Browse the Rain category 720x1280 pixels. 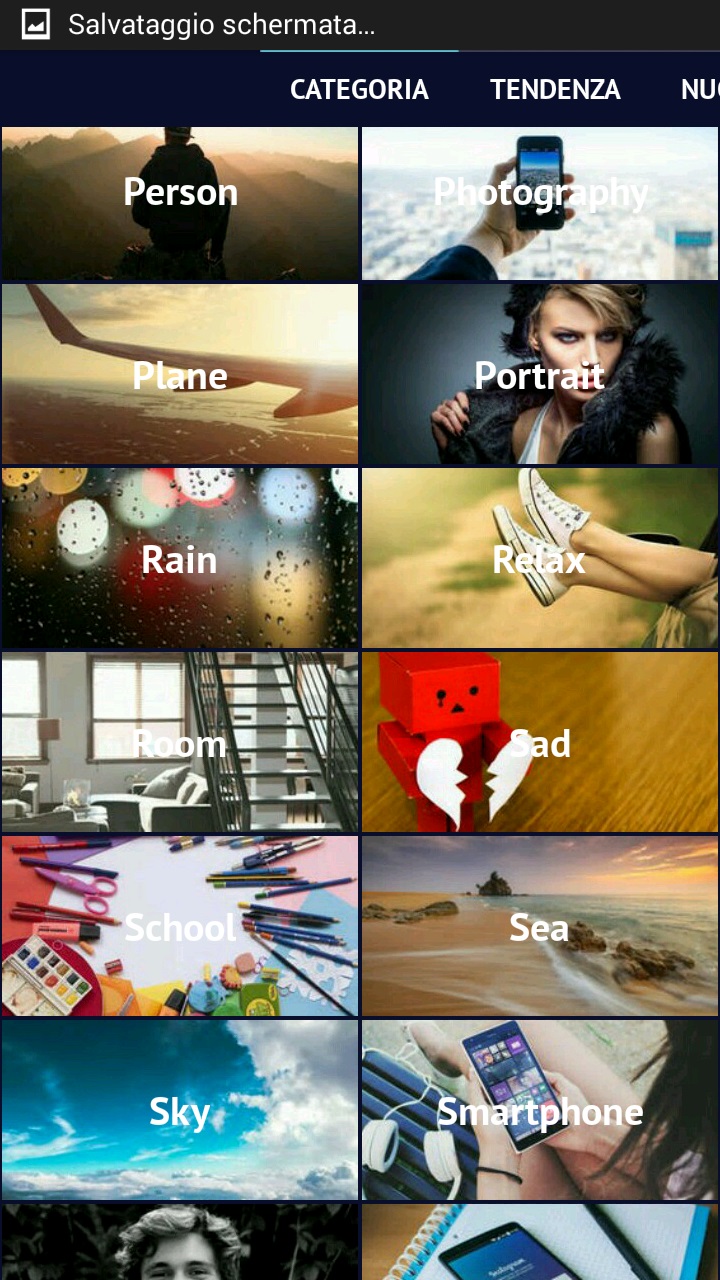pyautogui.click(x=180, y=558)
